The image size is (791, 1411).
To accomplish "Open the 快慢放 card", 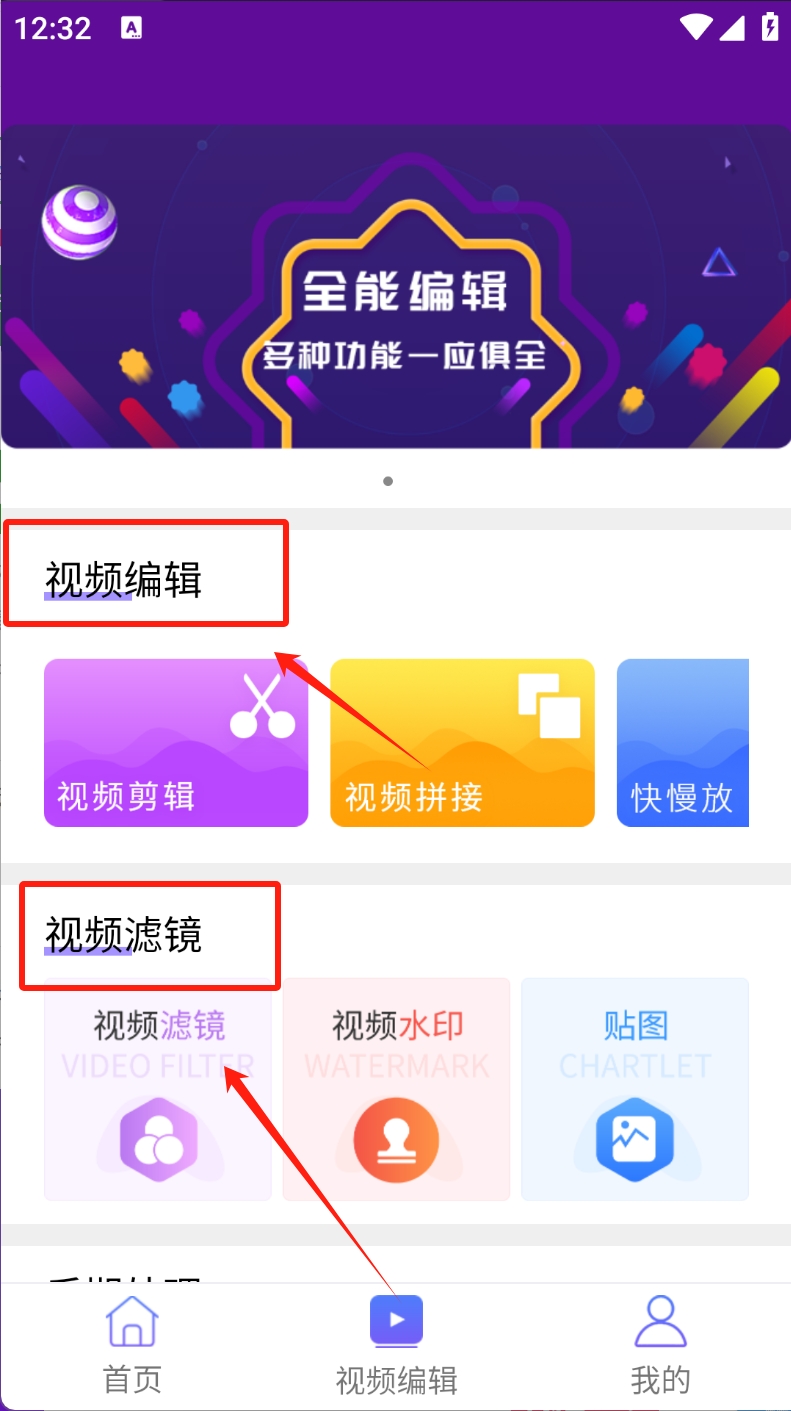I will [683, 743].
